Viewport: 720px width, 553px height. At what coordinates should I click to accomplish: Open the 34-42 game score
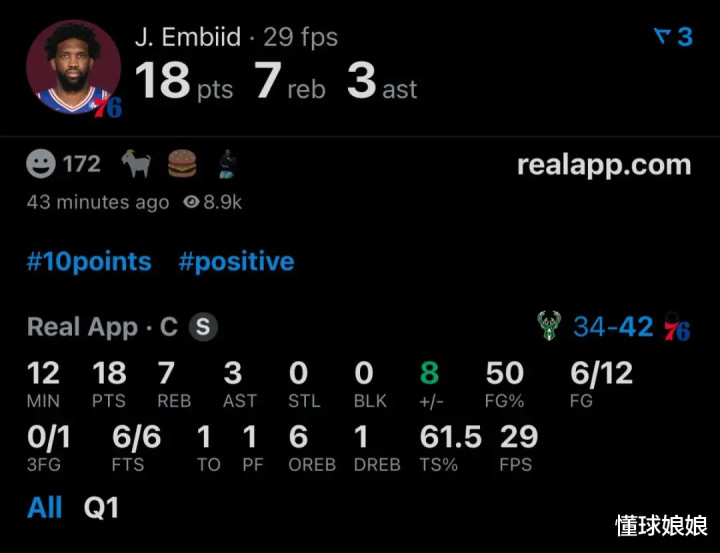[x=613, y=327]
